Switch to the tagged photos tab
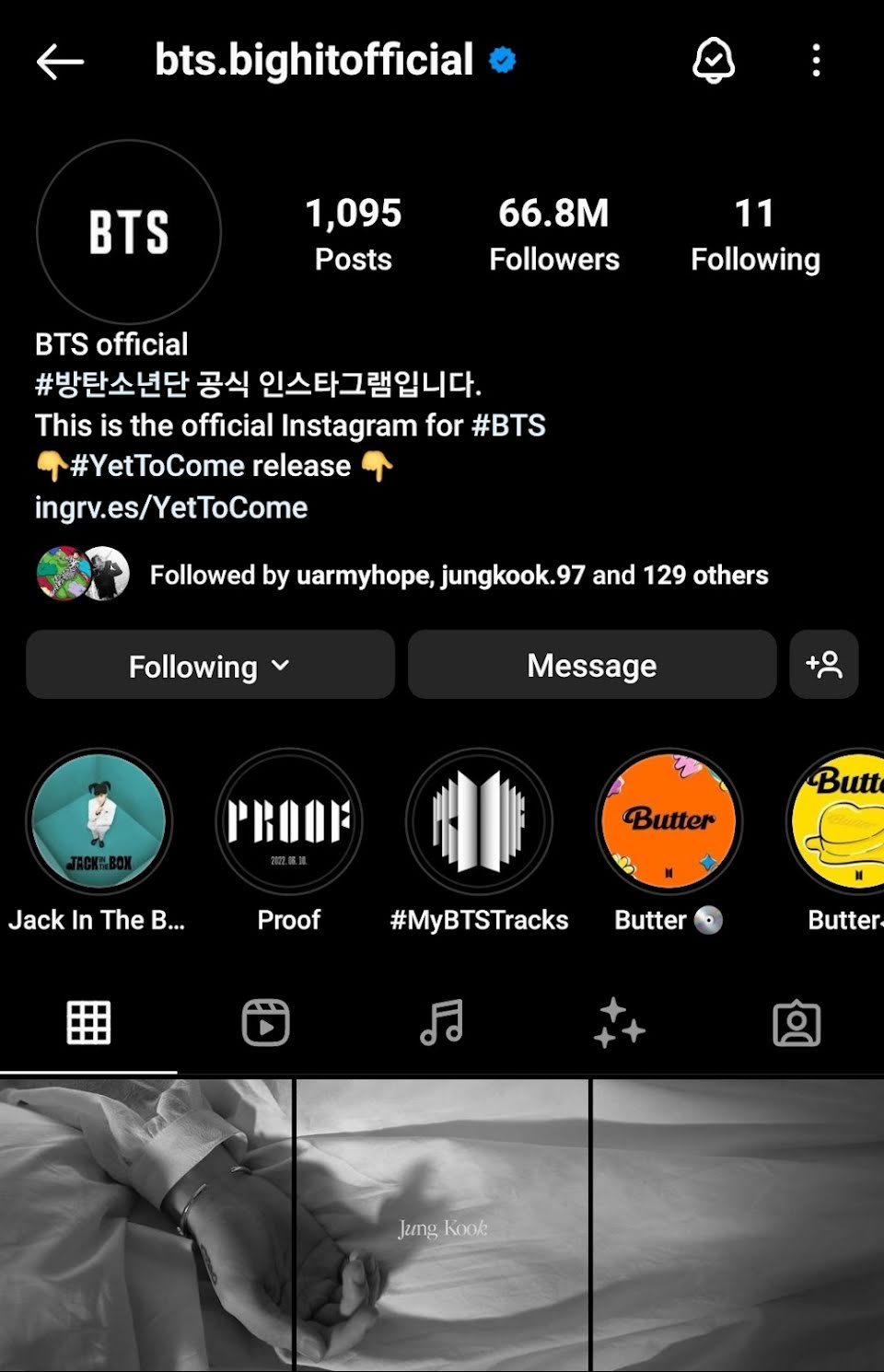The height and width of the screenshot is (1372, 884). pos(797,1023)
